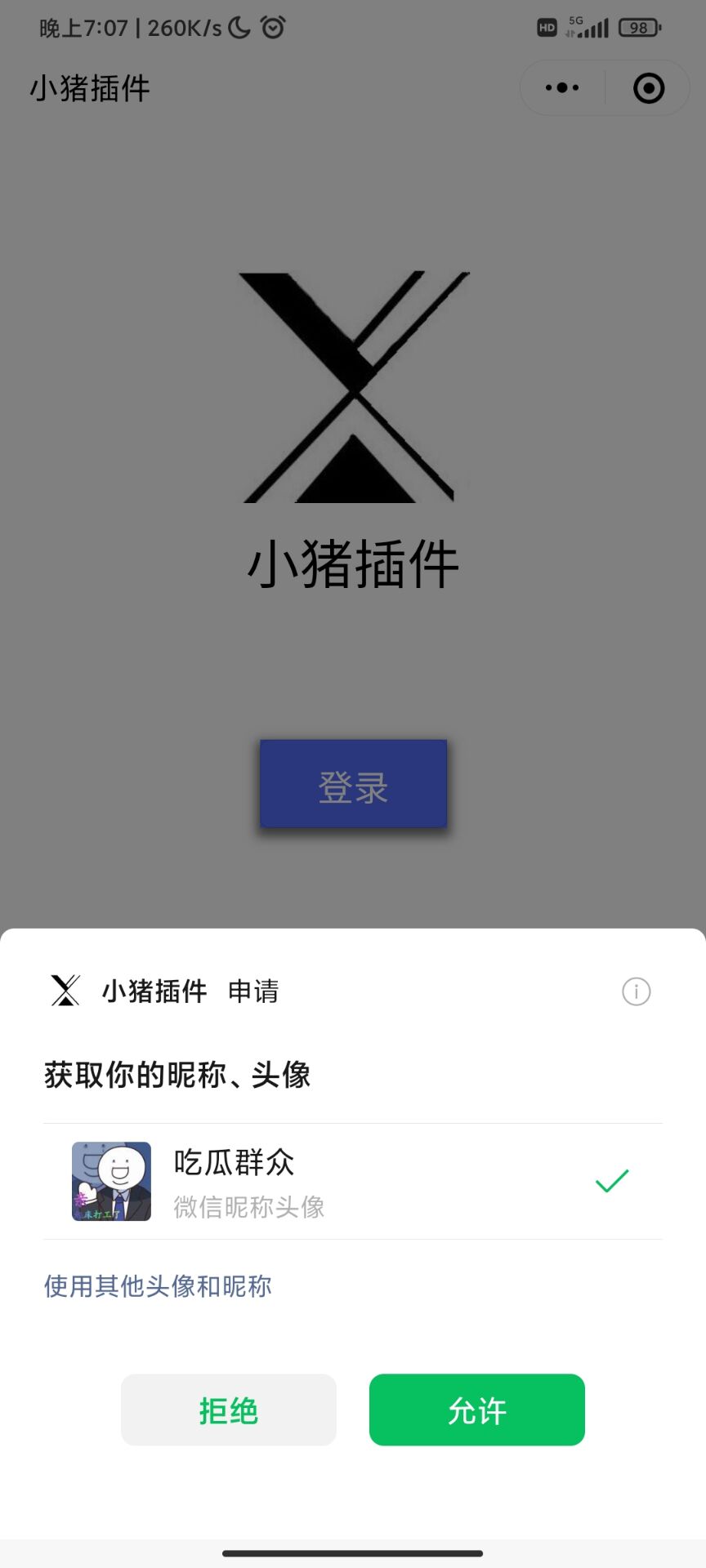This screenshot has height=1568, width=706.
Task: Open 使用其他头像和昵称 link
Action: (x=158, y=1286)
